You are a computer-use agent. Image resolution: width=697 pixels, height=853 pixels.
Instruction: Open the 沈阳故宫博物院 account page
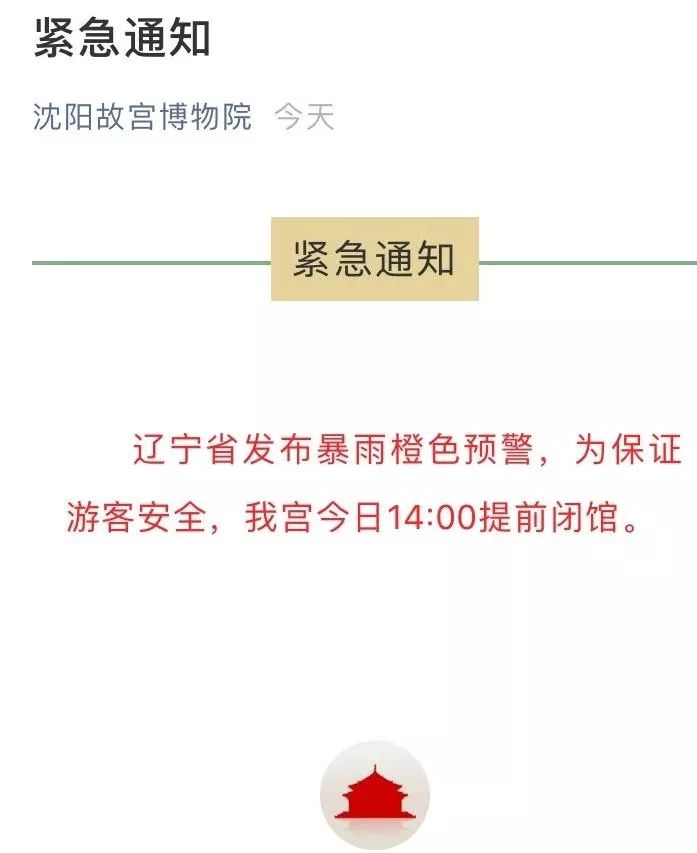pos(142,118)
